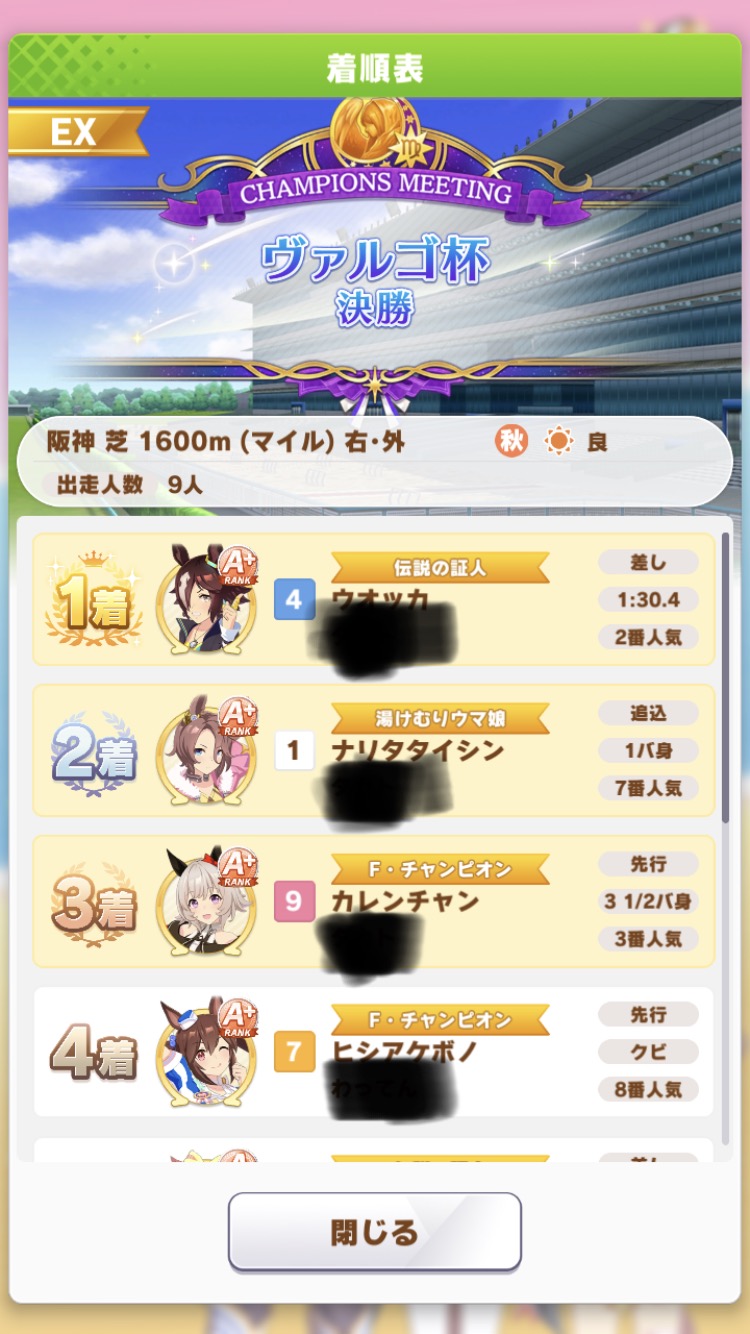Open 2nd place ナリタタイシン result row

pos(373,750)
